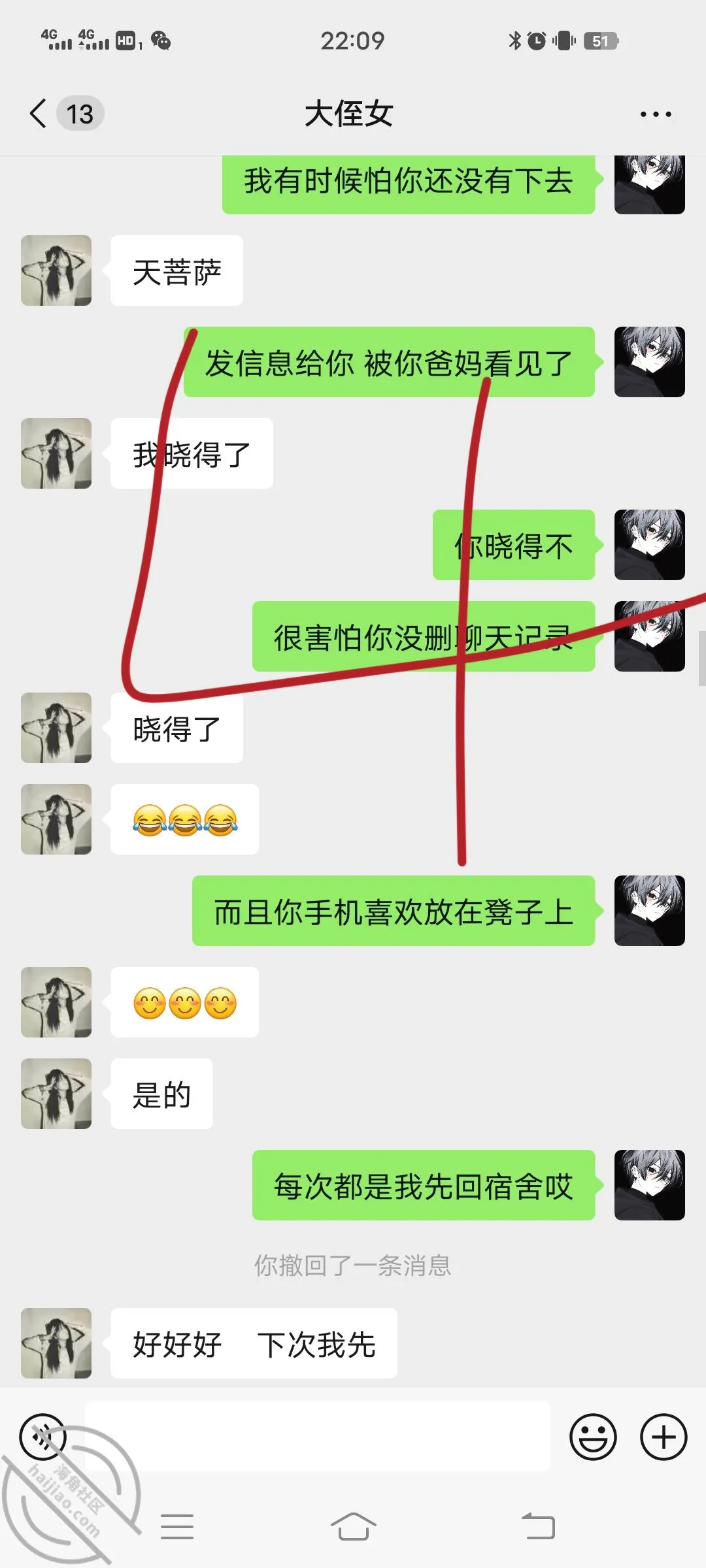Open avatar of contact beside 天菩萨
This screenshot has height=1568, width=706.
[56, 270]
